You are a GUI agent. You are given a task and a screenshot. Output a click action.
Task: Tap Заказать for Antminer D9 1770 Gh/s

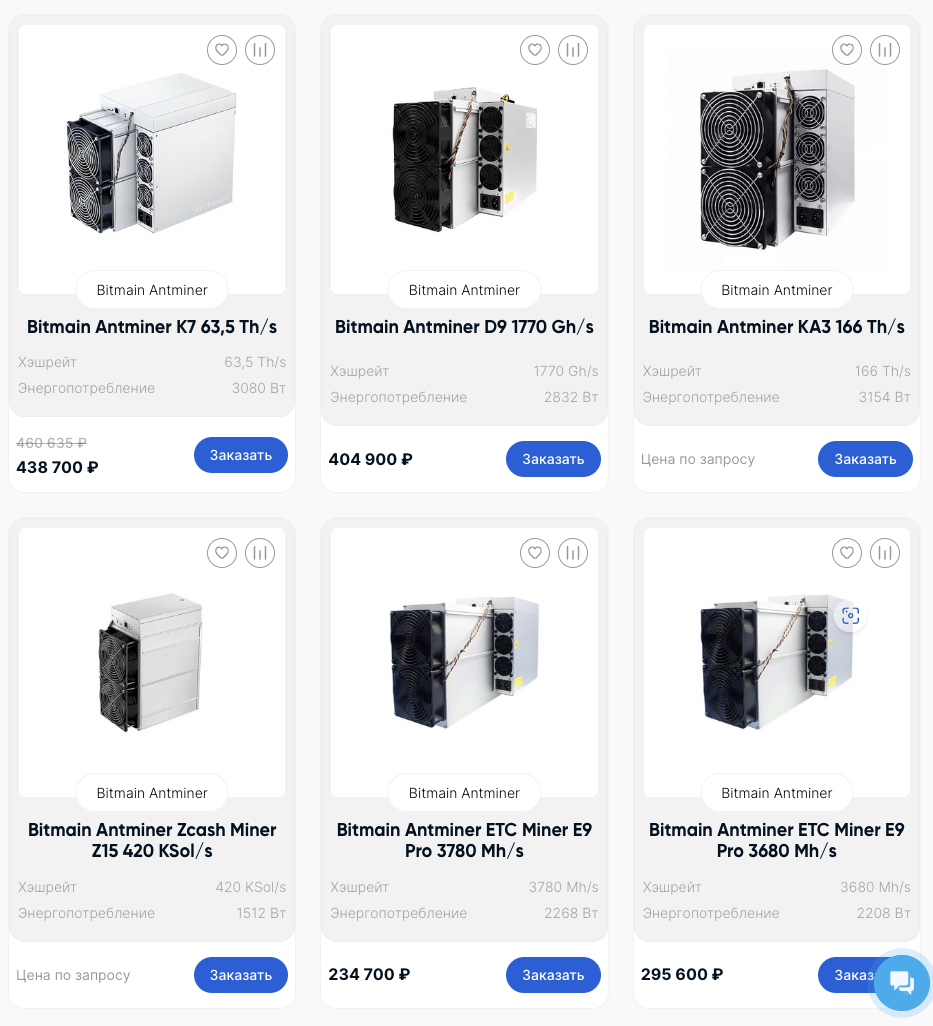click(x=553, y=459)
